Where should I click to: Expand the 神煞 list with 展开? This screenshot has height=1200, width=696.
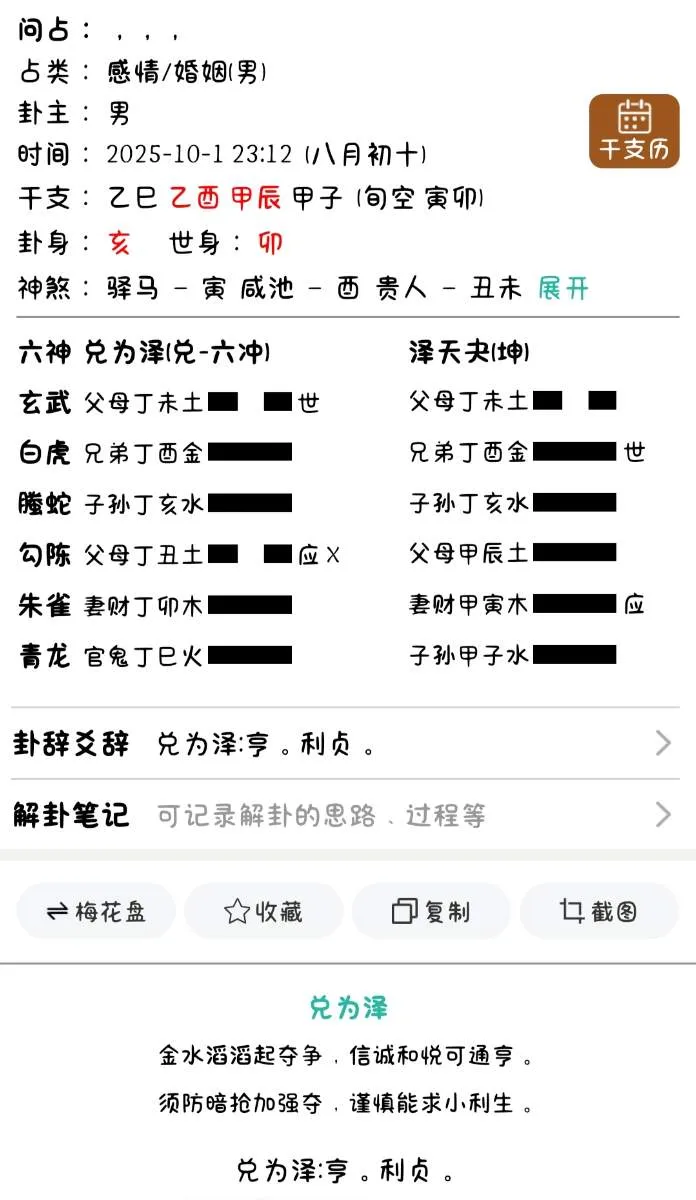563,289
